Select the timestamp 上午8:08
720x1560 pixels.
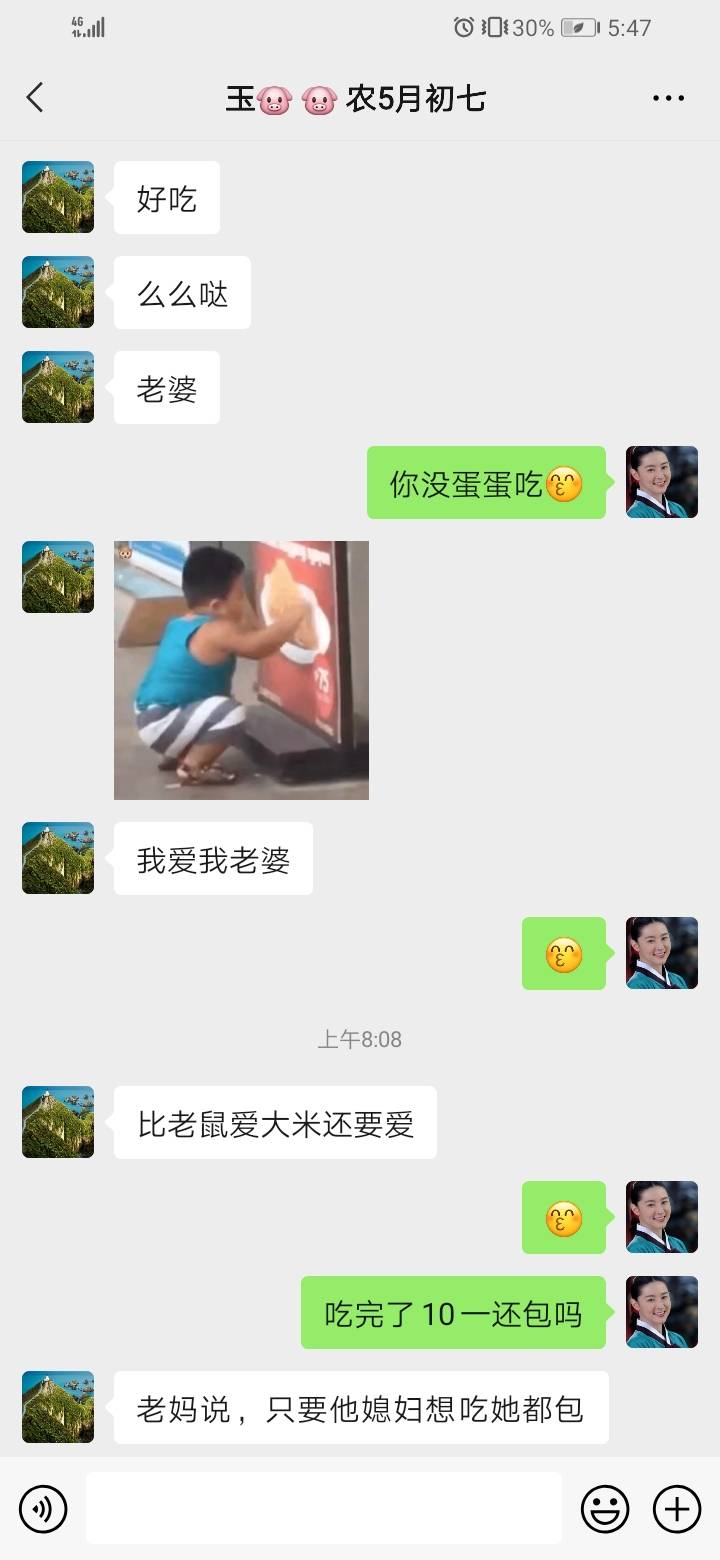pyautogui.click(x=358, y=1039)
